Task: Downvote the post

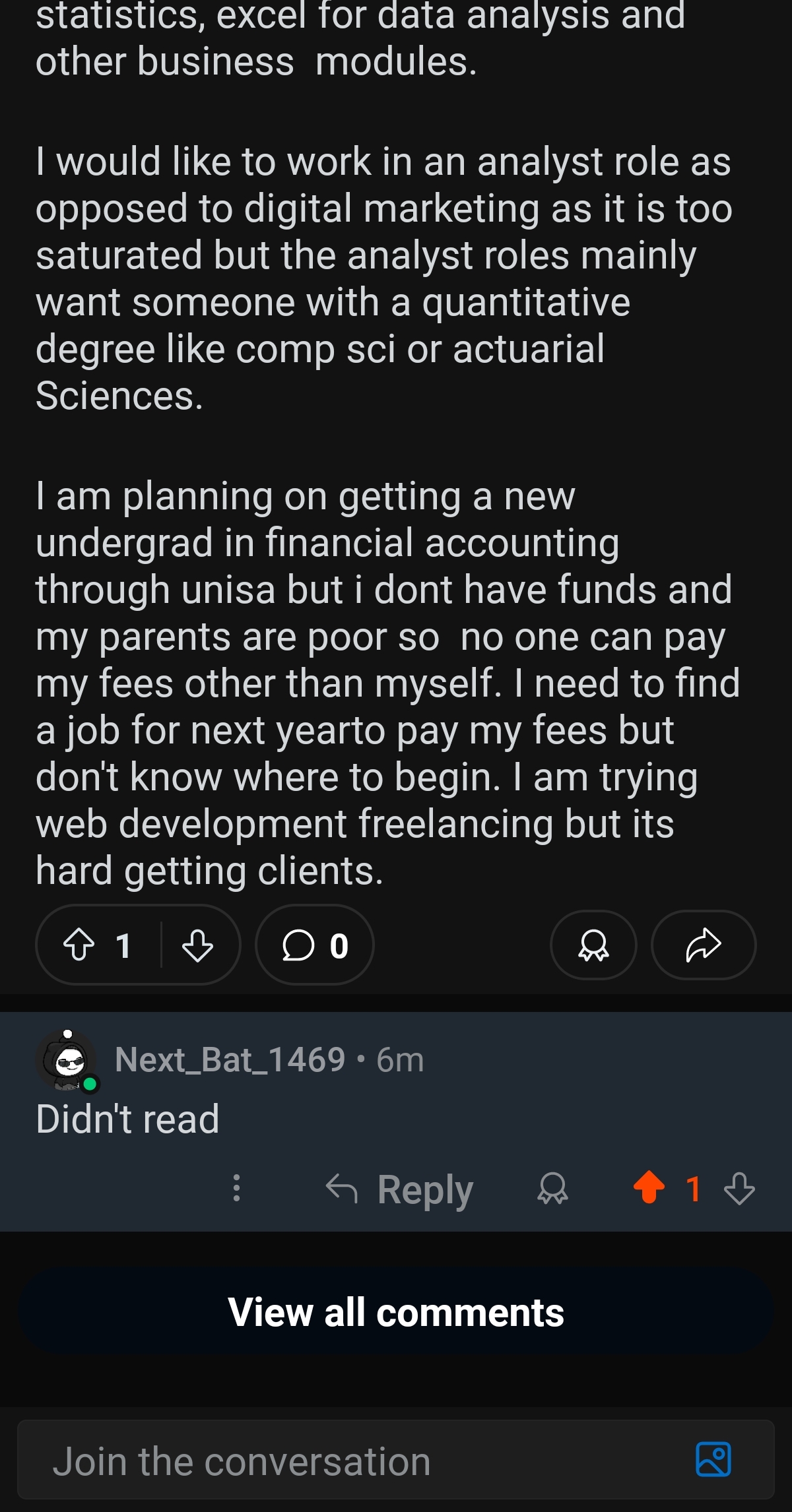Action: [199, 945]
